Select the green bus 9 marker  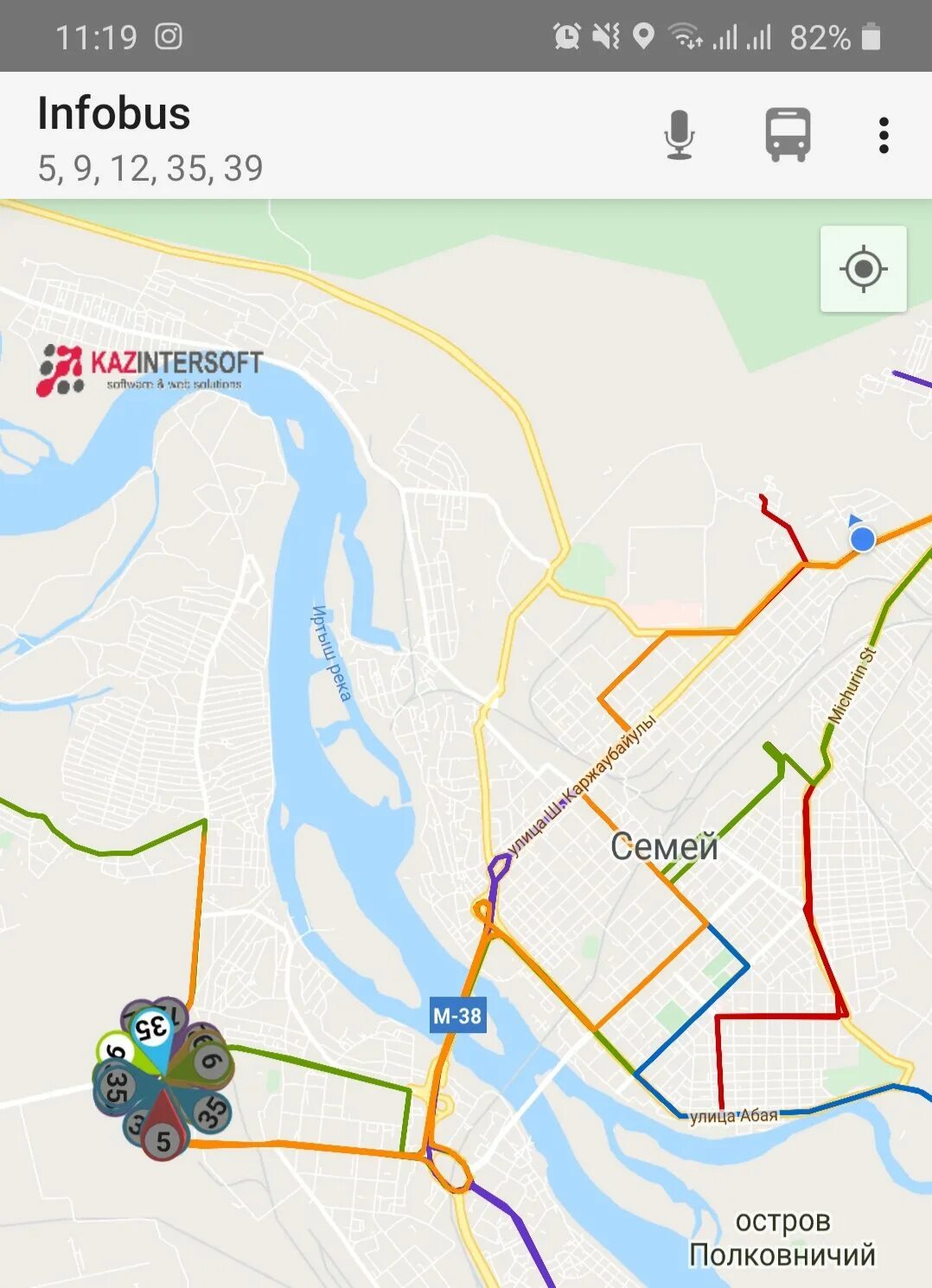[x=116, y=1050]
